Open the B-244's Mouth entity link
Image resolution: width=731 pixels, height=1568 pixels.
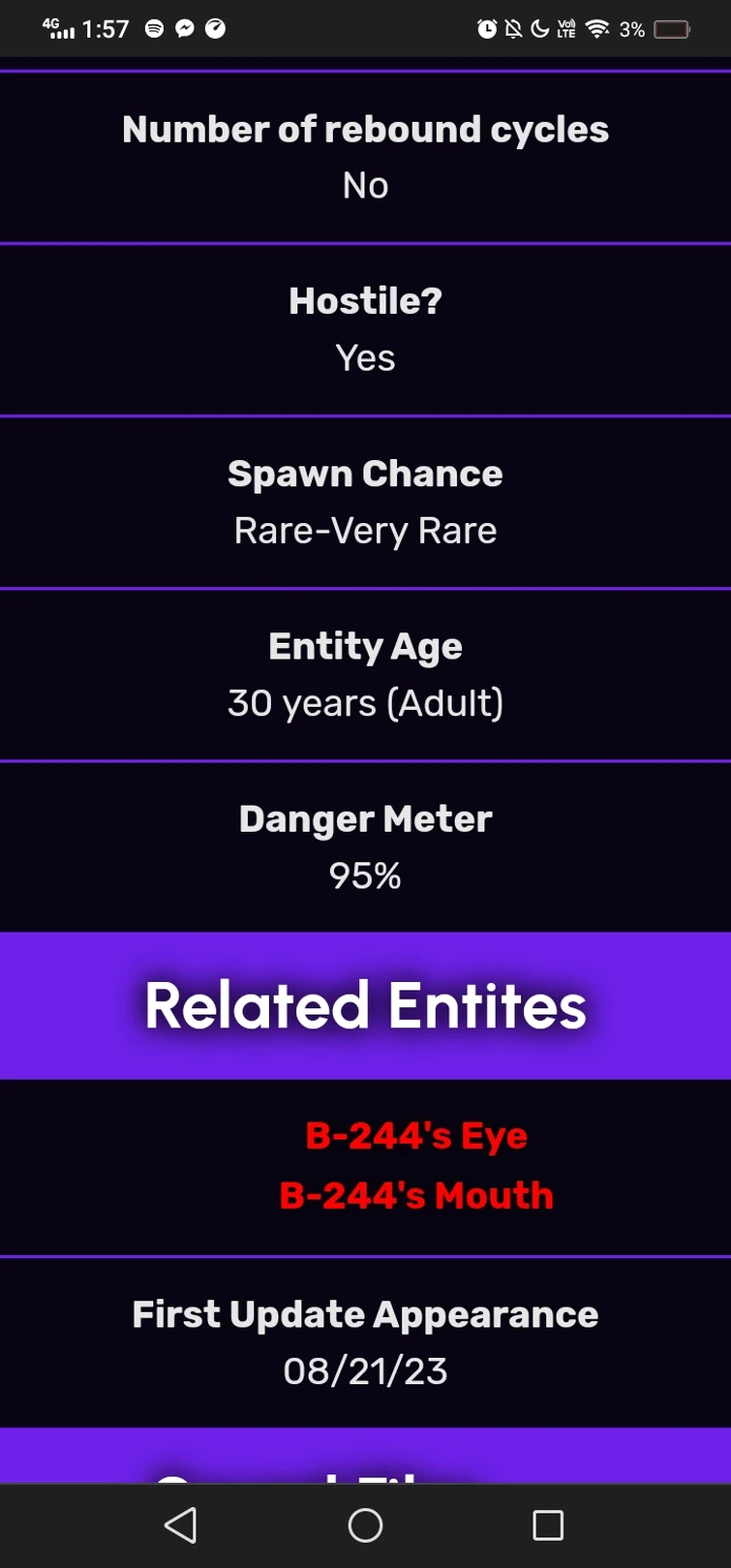point(415,1195)
